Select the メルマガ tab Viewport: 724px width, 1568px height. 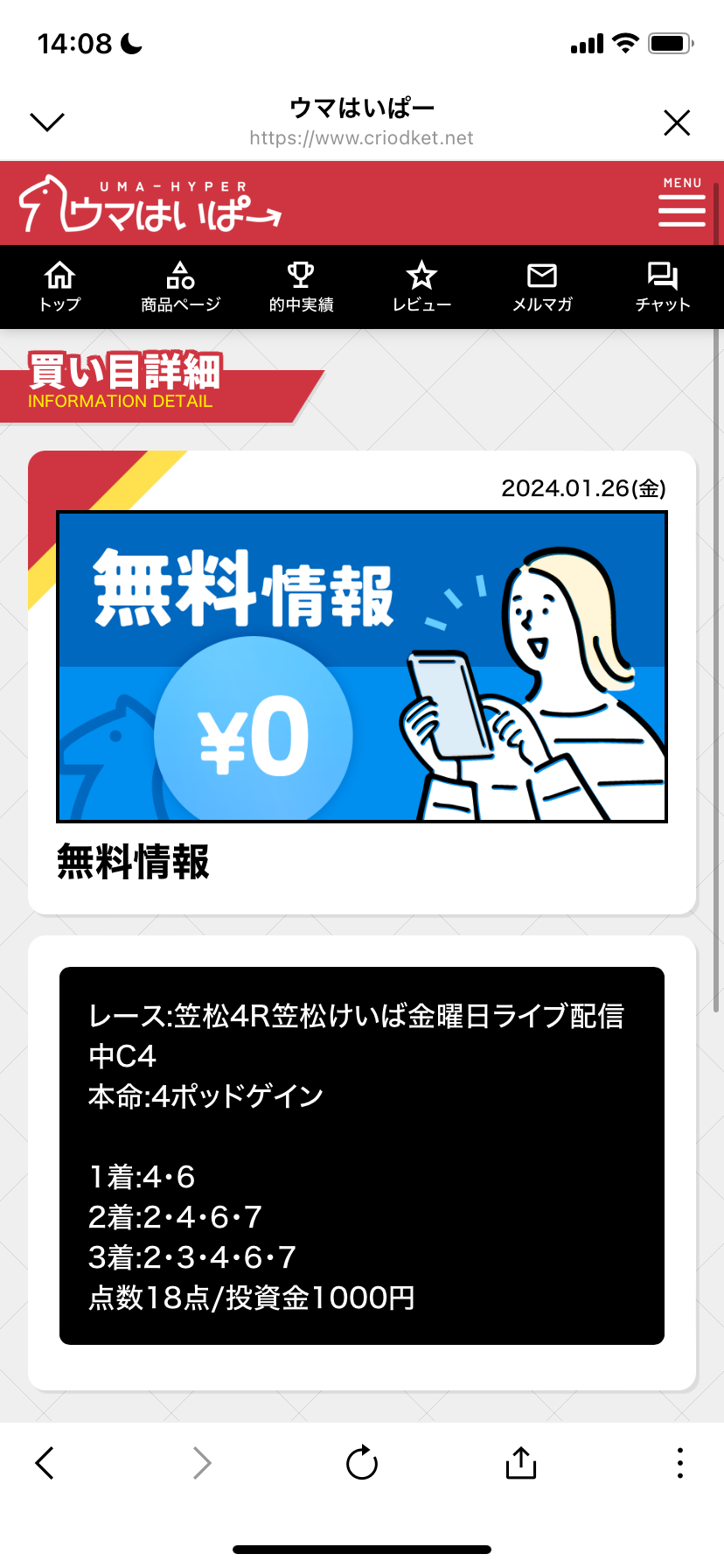click(542, 287)
